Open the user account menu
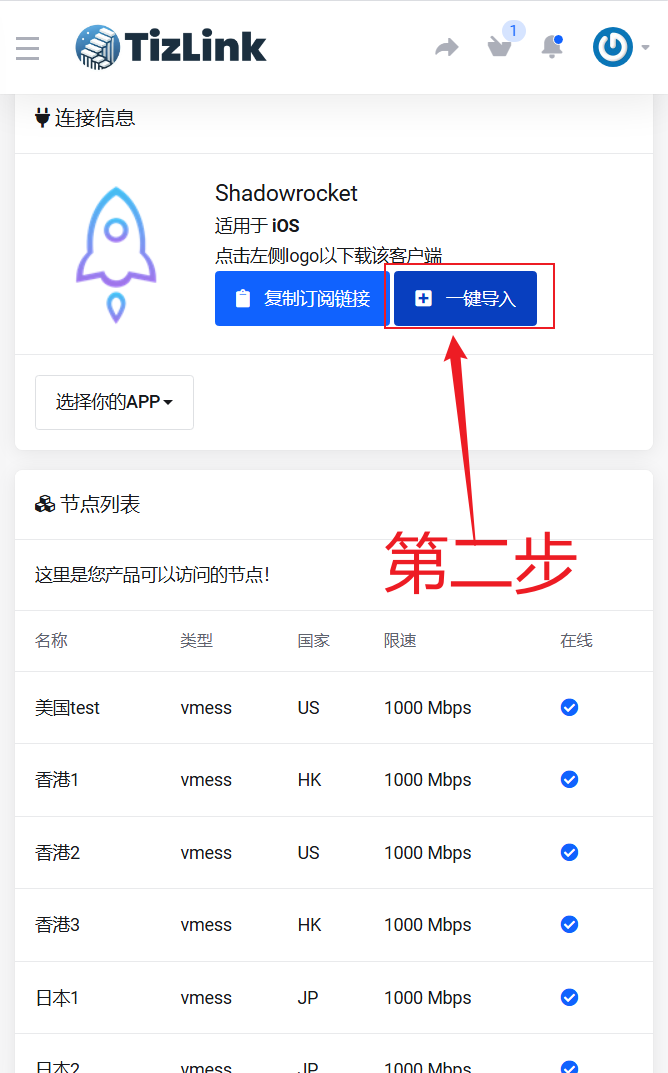Viewport: 668px width, 1073px height. [x=620, y=47]
